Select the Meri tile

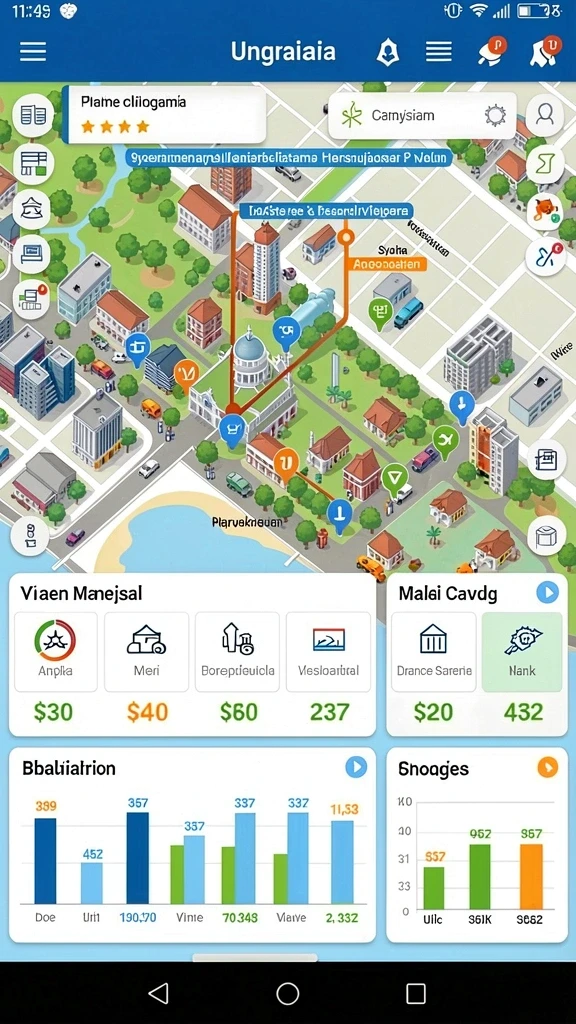tap(146, 651)
